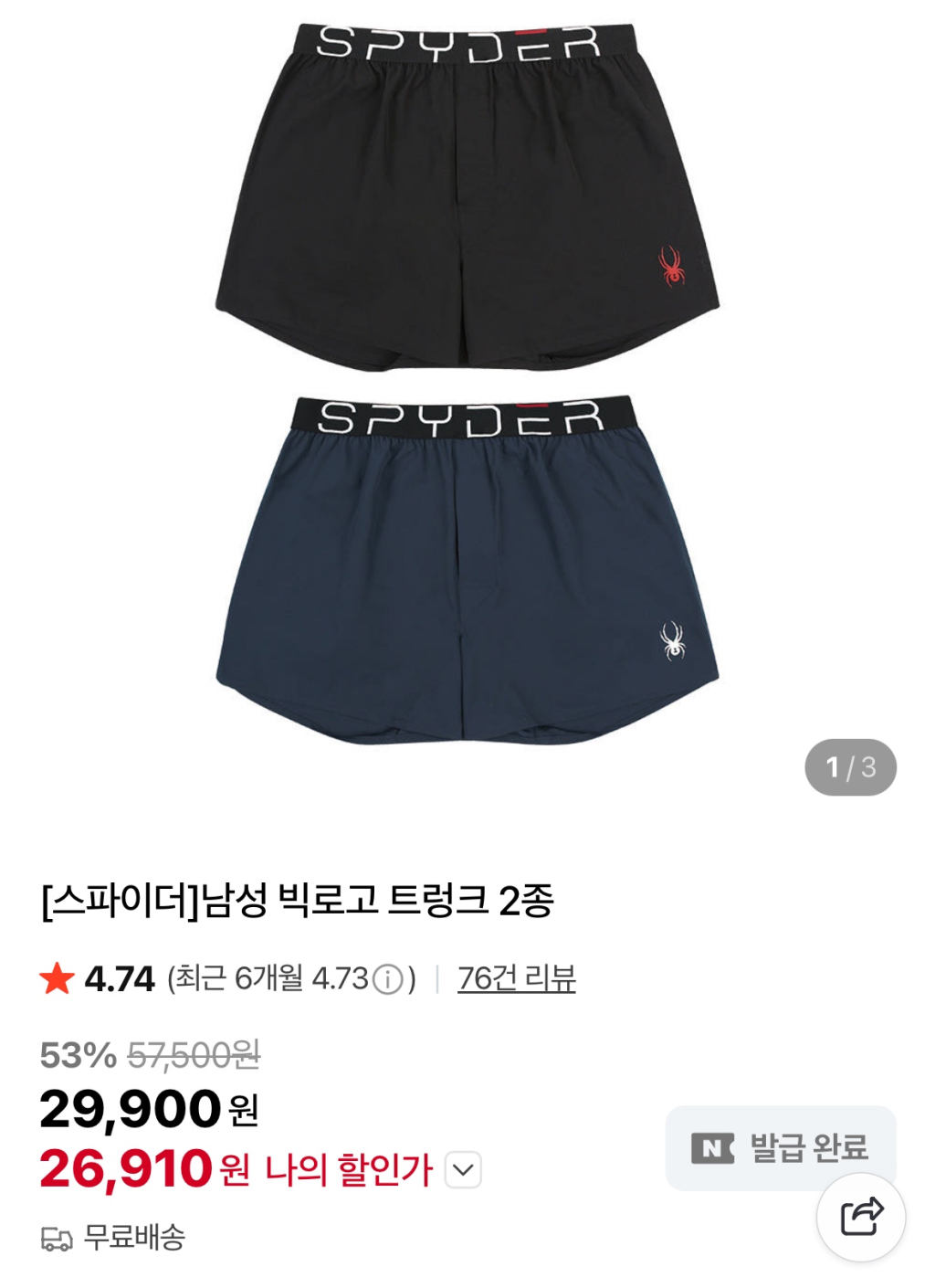Open the rating info icon beside 4.73
This screenshot has width=935, height=1288.
point(388,980)
